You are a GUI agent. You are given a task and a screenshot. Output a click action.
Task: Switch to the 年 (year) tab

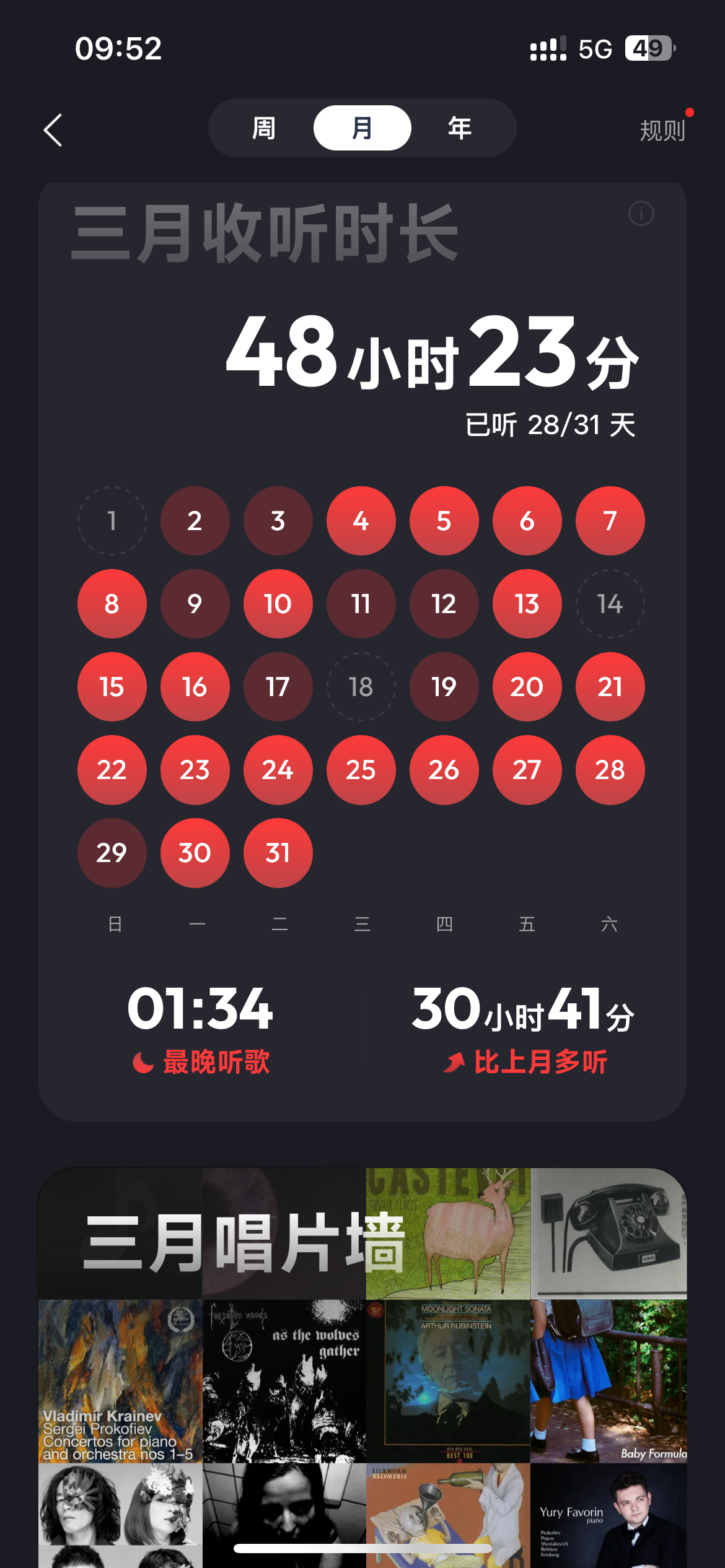click(x=460, y=128)
